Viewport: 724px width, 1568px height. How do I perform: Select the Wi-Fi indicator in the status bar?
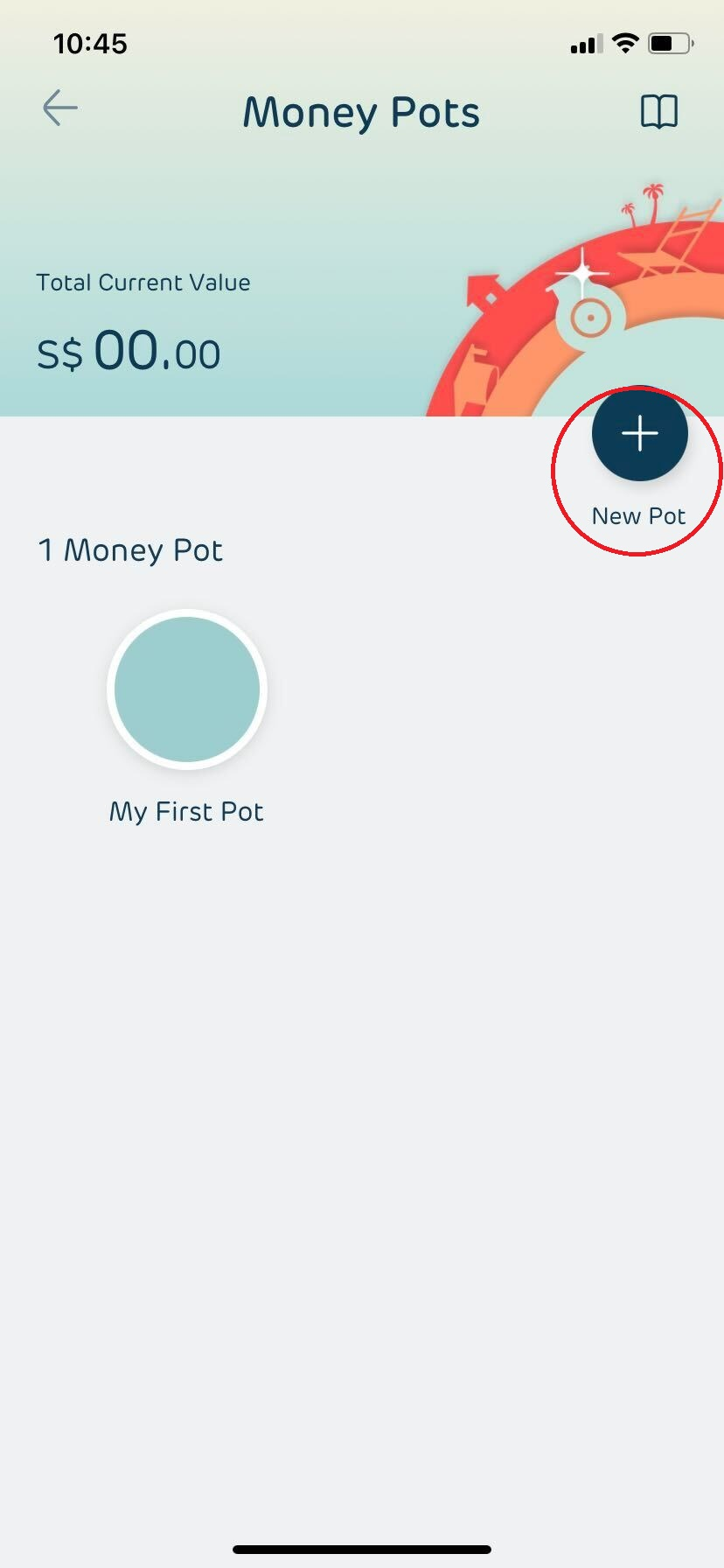coord(624,42)
